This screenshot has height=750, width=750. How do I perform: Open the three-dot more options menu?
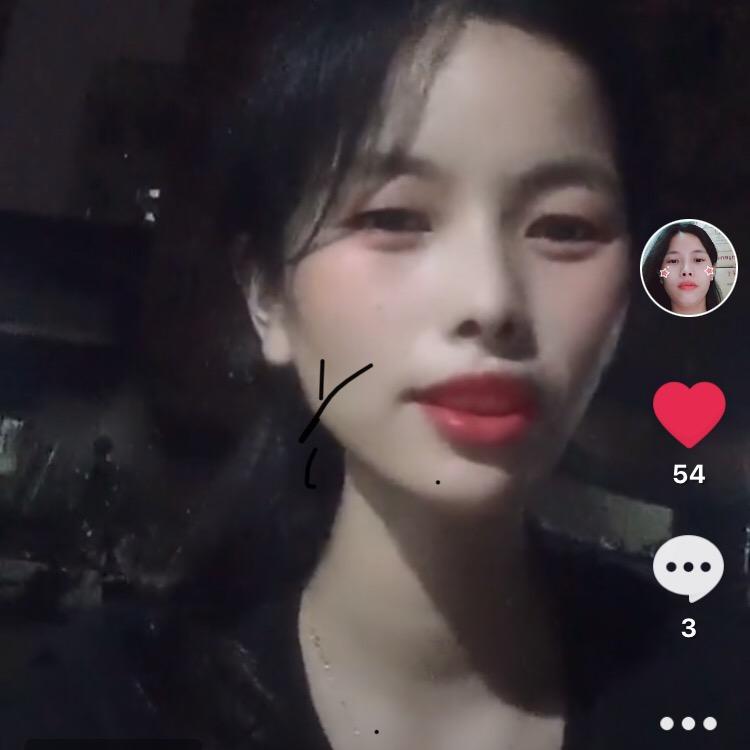(688, 723)
